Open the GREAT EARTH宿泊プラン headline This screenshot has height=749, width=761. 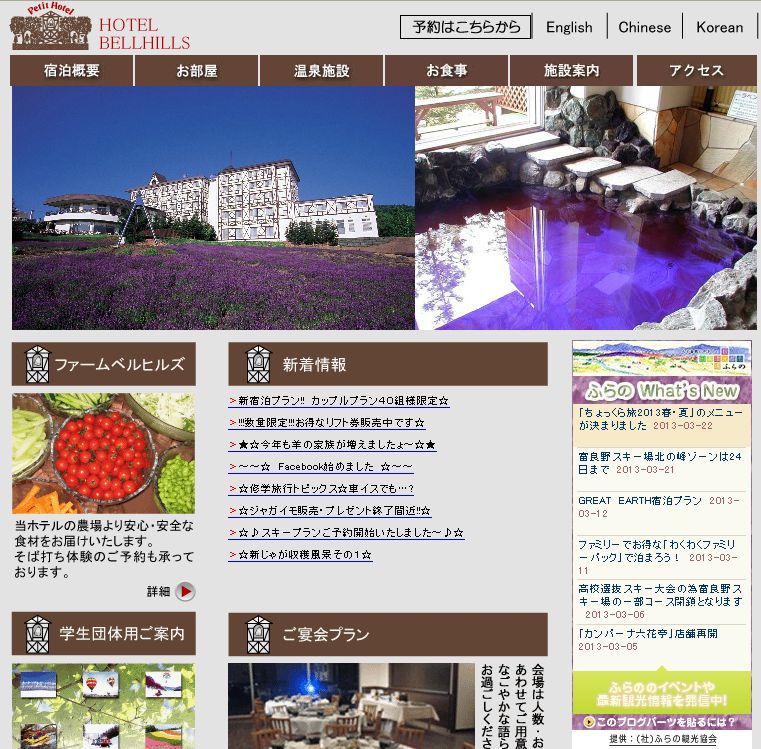[x=641, y=500]
